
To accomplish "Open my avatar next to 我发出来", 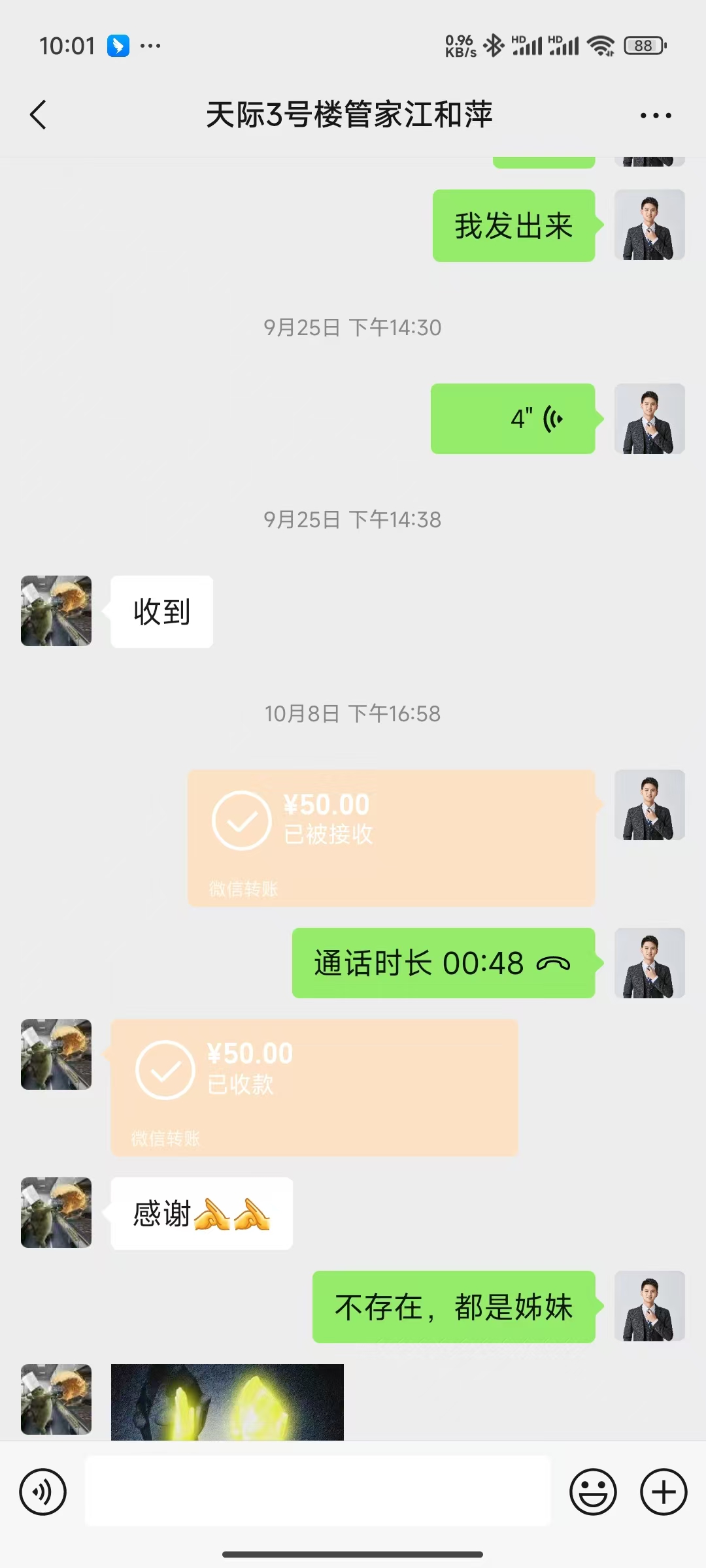I will (649, 225).
